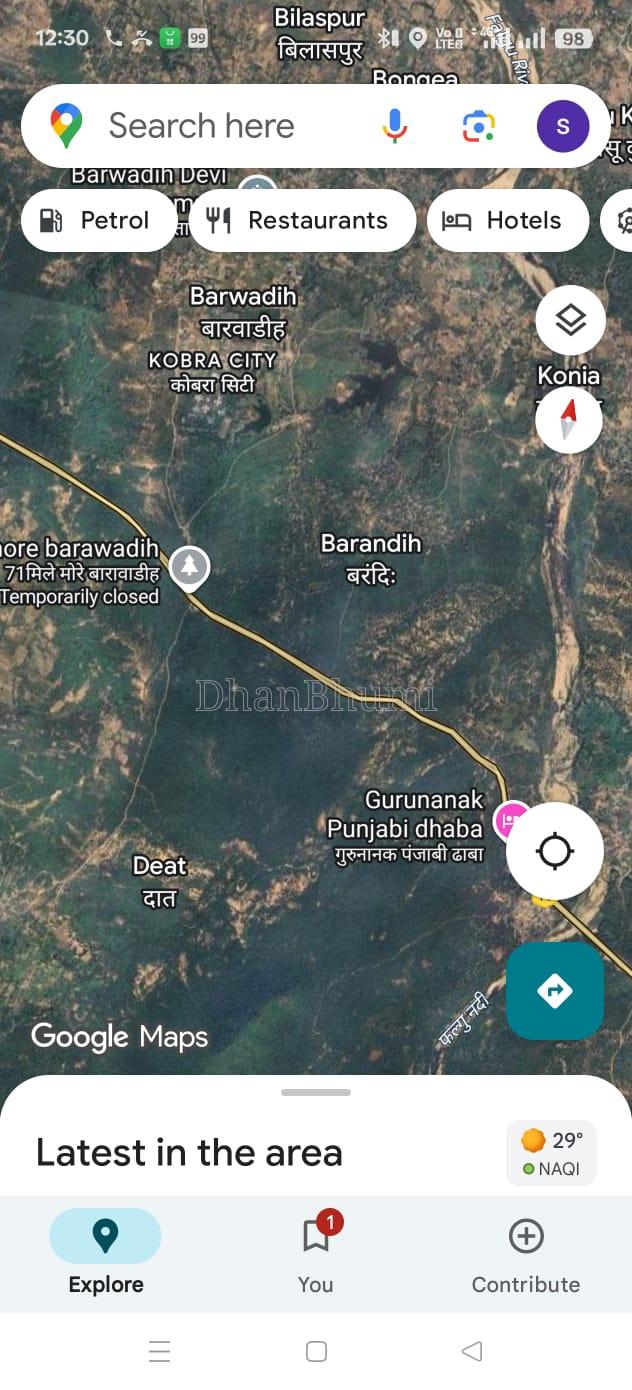The height and width of the screenshot is (1390, 632).
Task: Open Google Lens camera search
Action: (478, 126)
